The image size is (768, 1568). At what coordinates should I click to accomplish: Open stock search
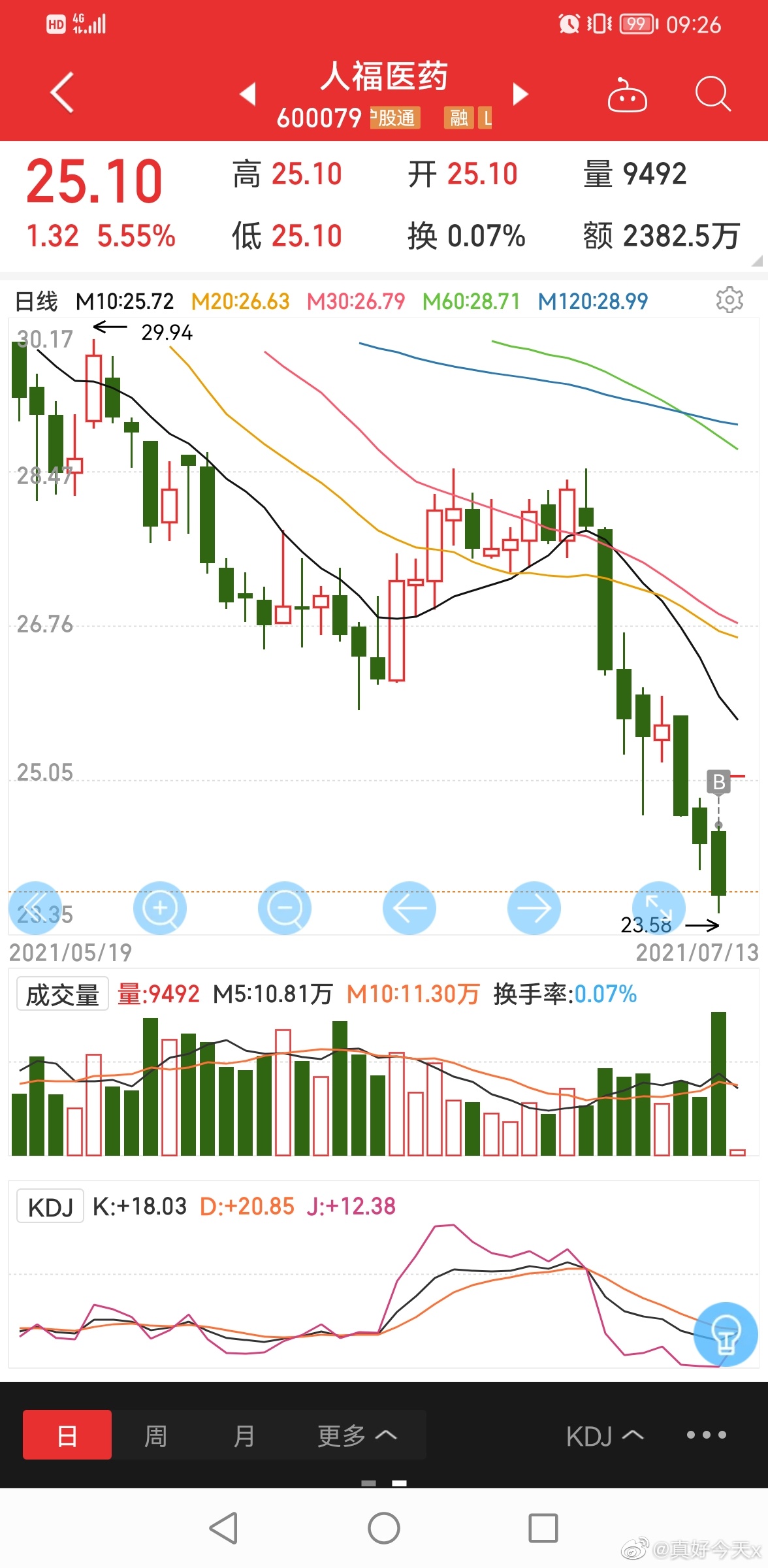pyautogui.click(x=712, y=94)
